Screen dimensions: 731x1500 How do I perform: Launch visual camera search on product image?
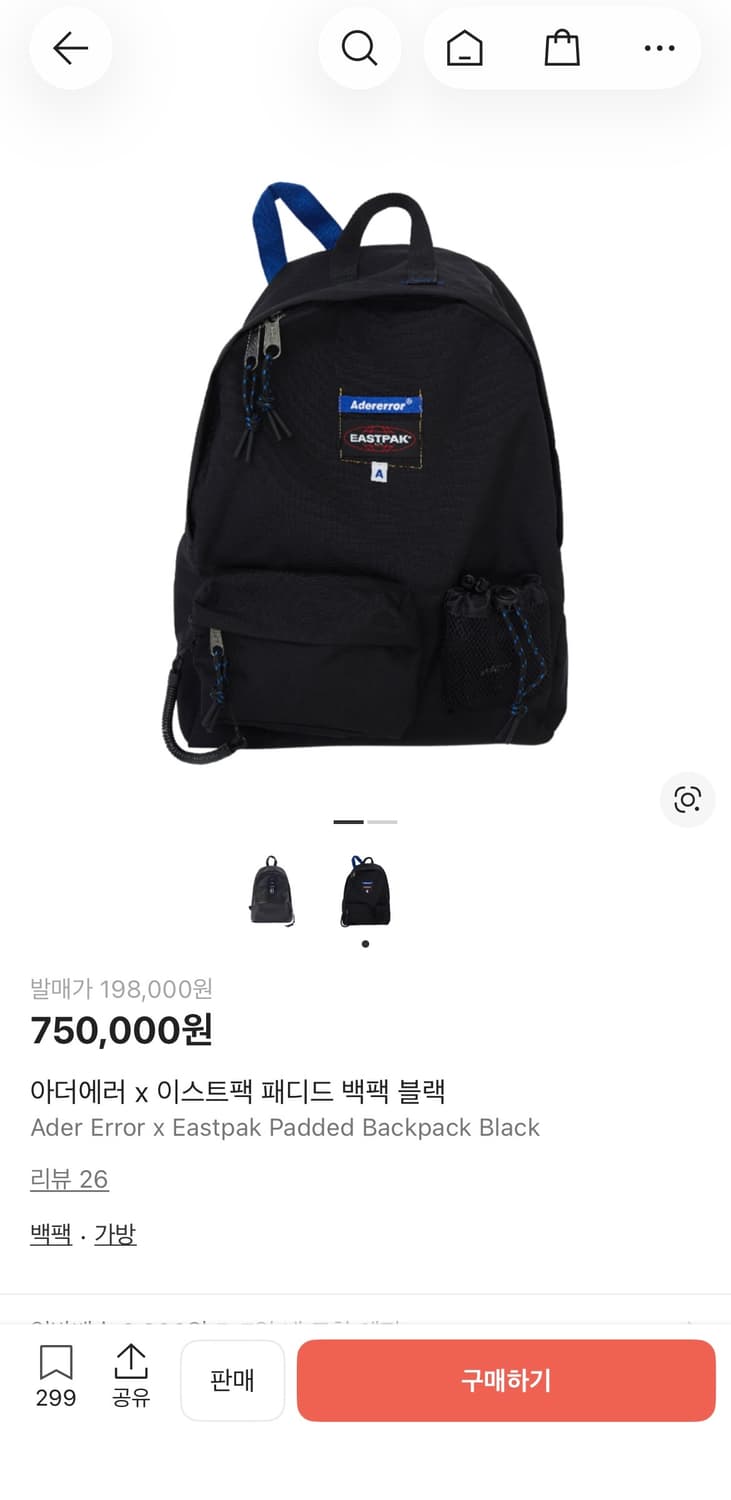(x=687, y=800)
